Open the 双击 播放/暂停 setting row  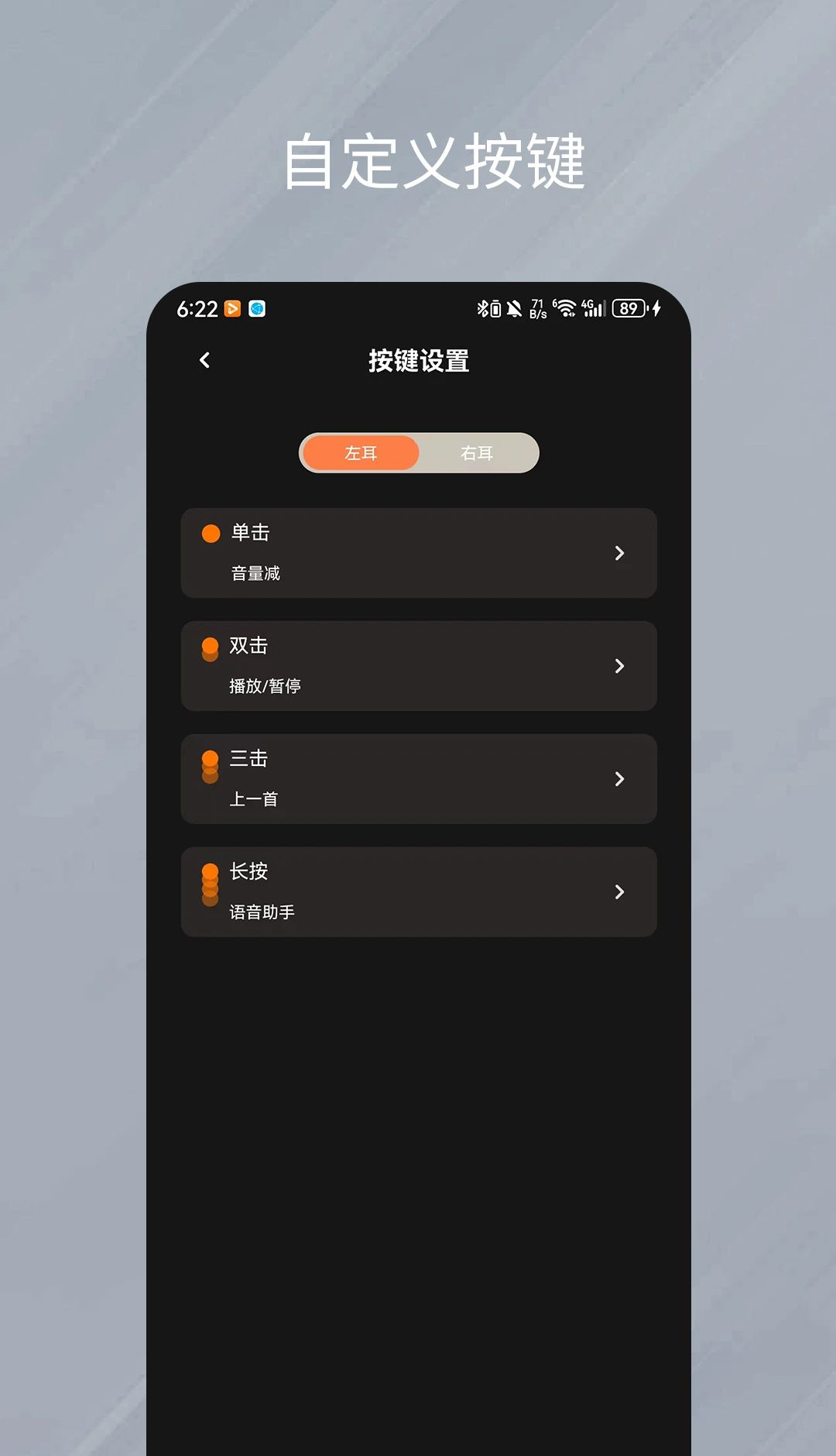418,666
